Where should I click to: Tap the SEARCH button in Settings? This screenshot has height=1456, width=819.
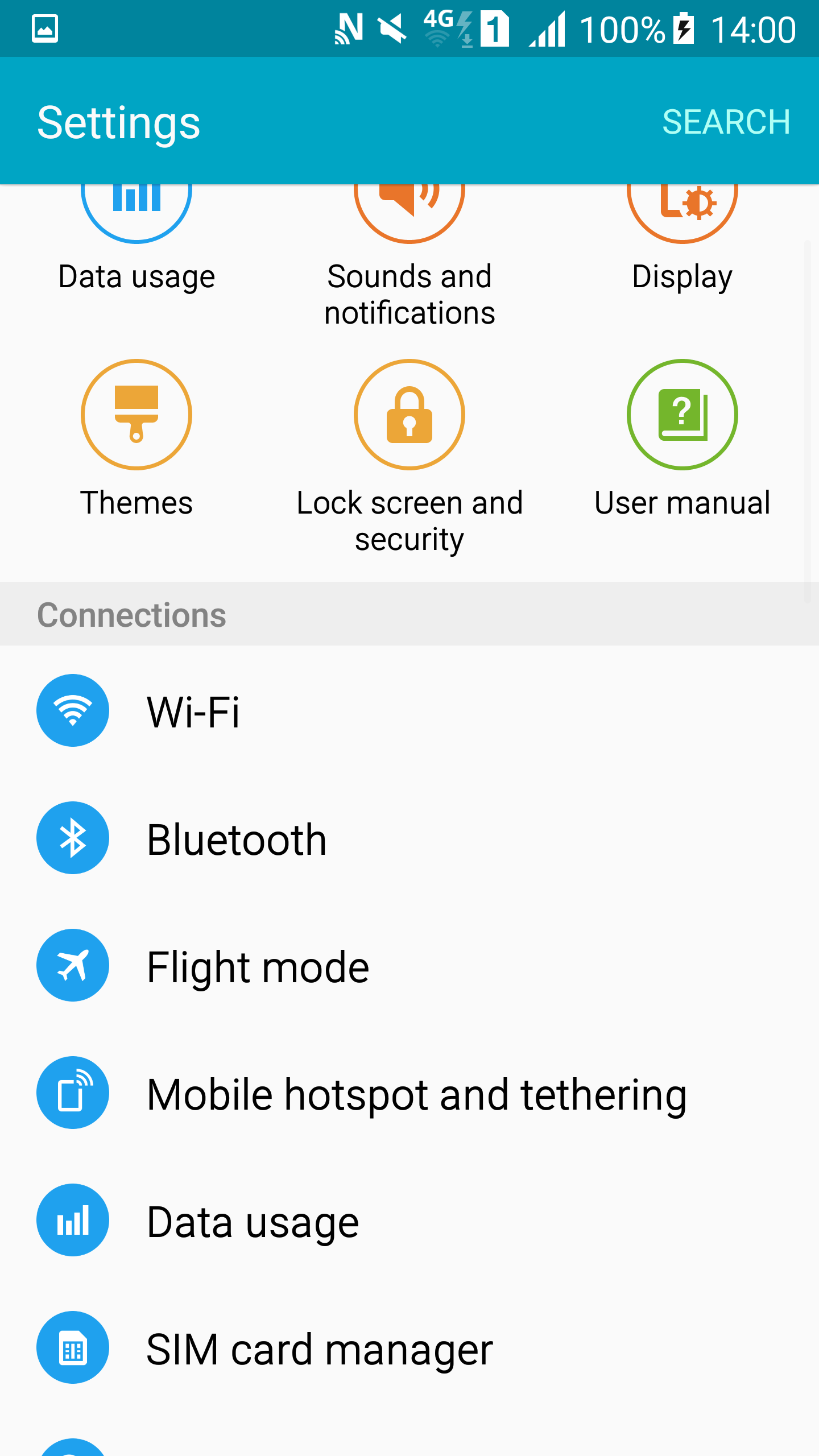726,122
